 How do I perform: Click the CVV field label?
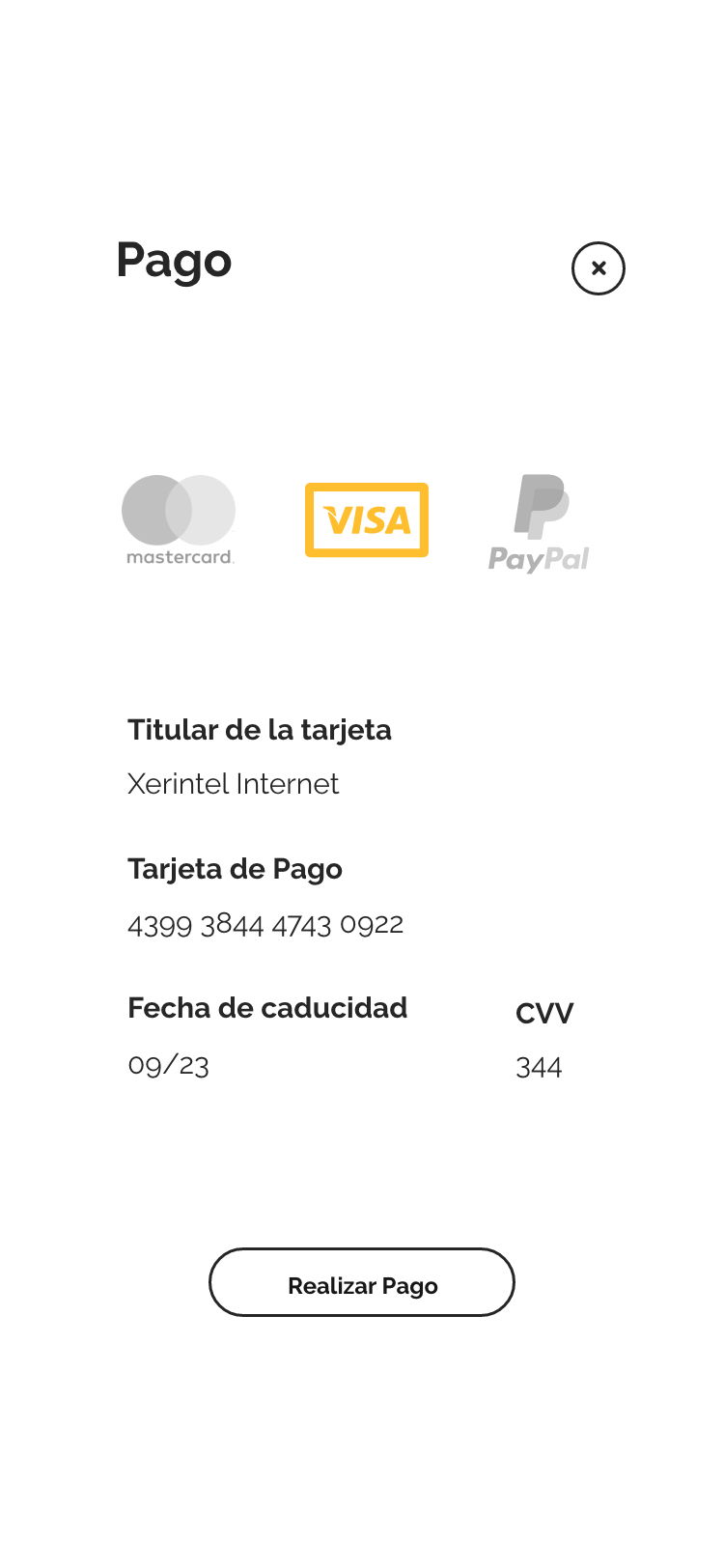[x=544, y=1013]
